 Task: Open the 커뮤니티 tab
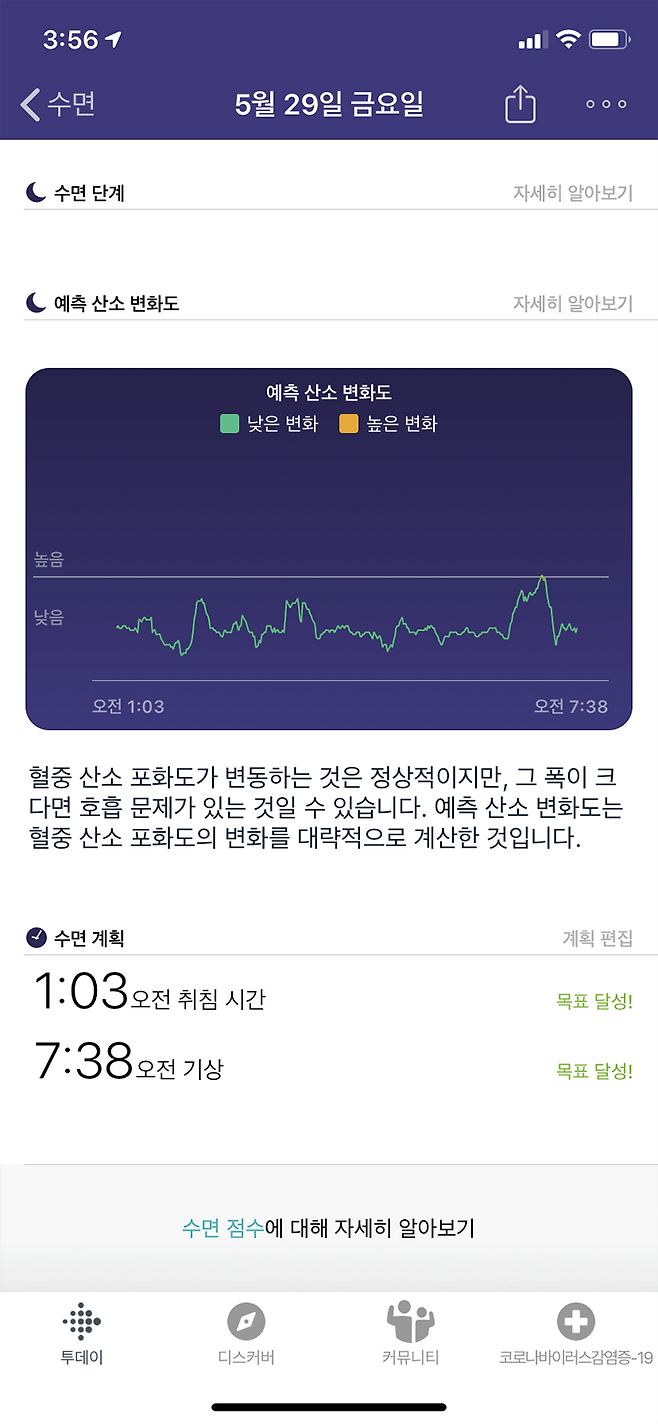point(410,1335)
